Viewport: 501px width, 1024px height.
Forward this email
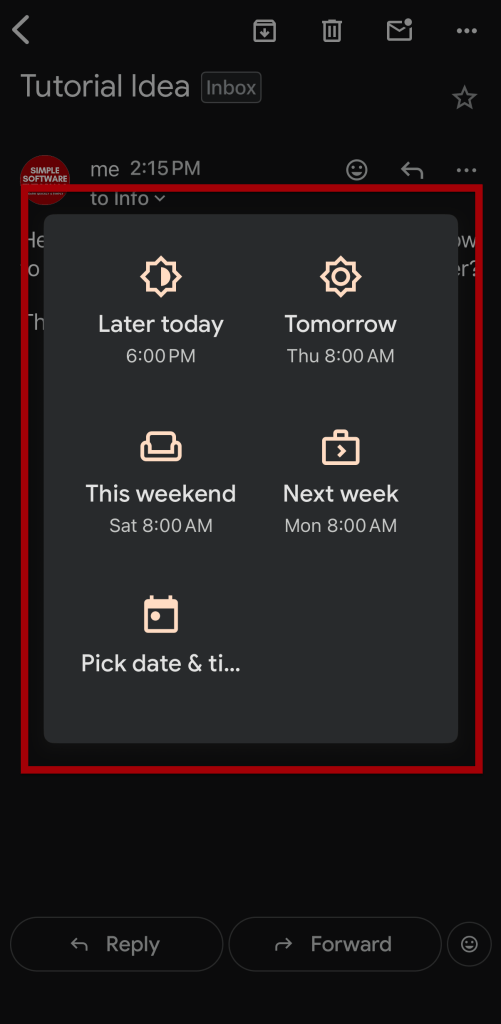(x=335, y=944)
